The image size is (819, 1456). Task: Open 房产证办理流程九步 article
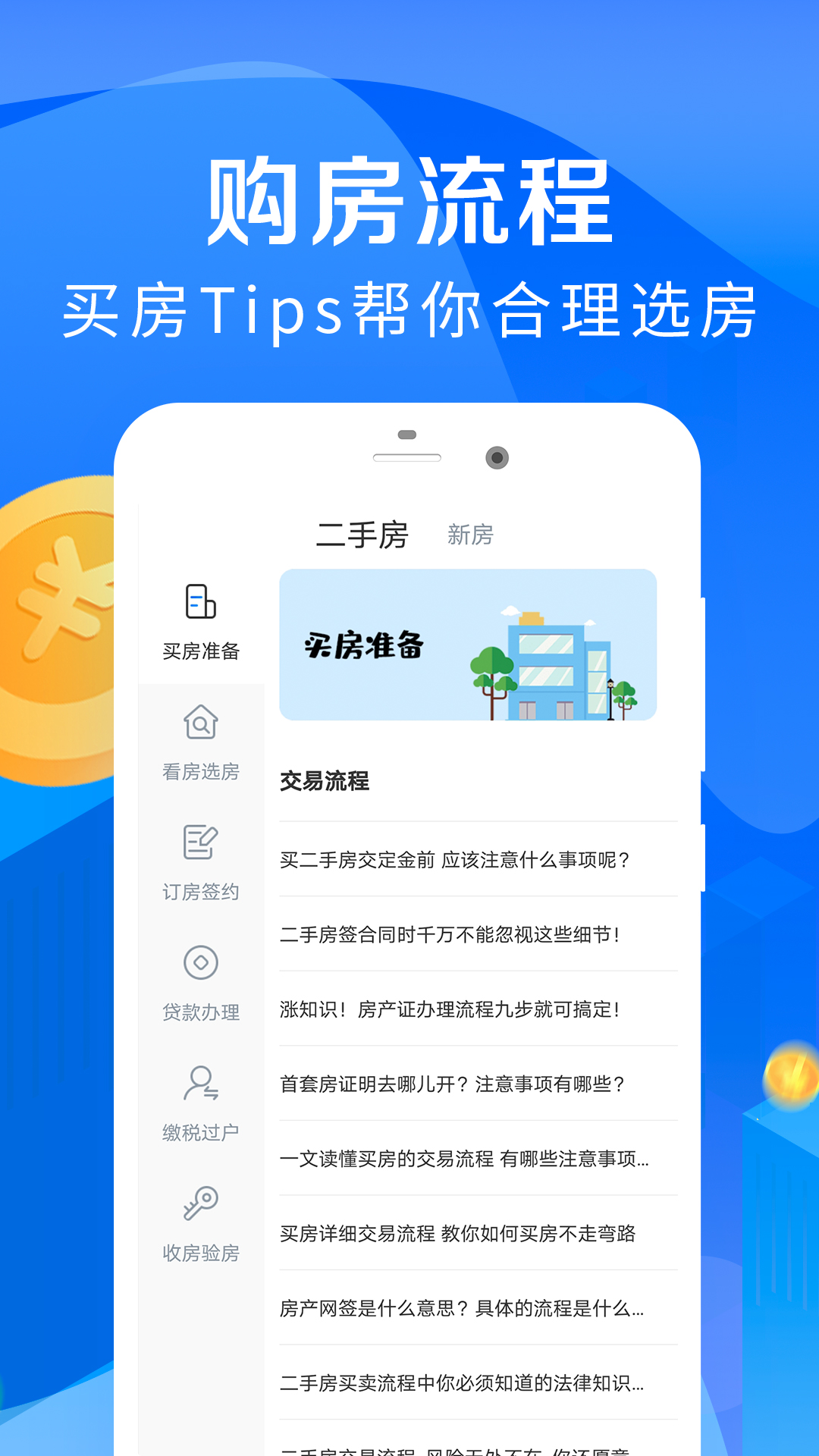(x=453, y=1009)
